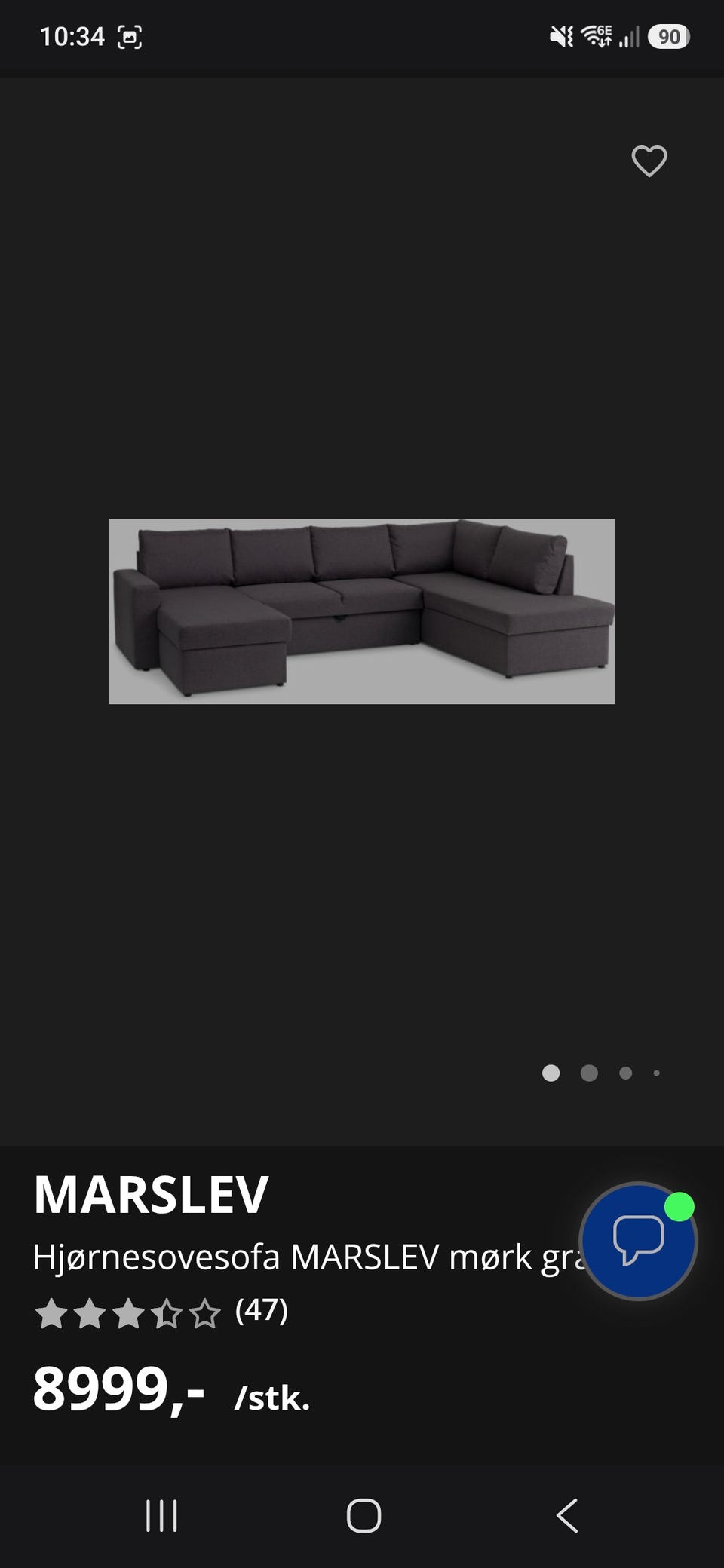Viewport: 724px width, 1568px height.
Task: Add MARSLEV sofa to favorites with heart
Action: 649,161
